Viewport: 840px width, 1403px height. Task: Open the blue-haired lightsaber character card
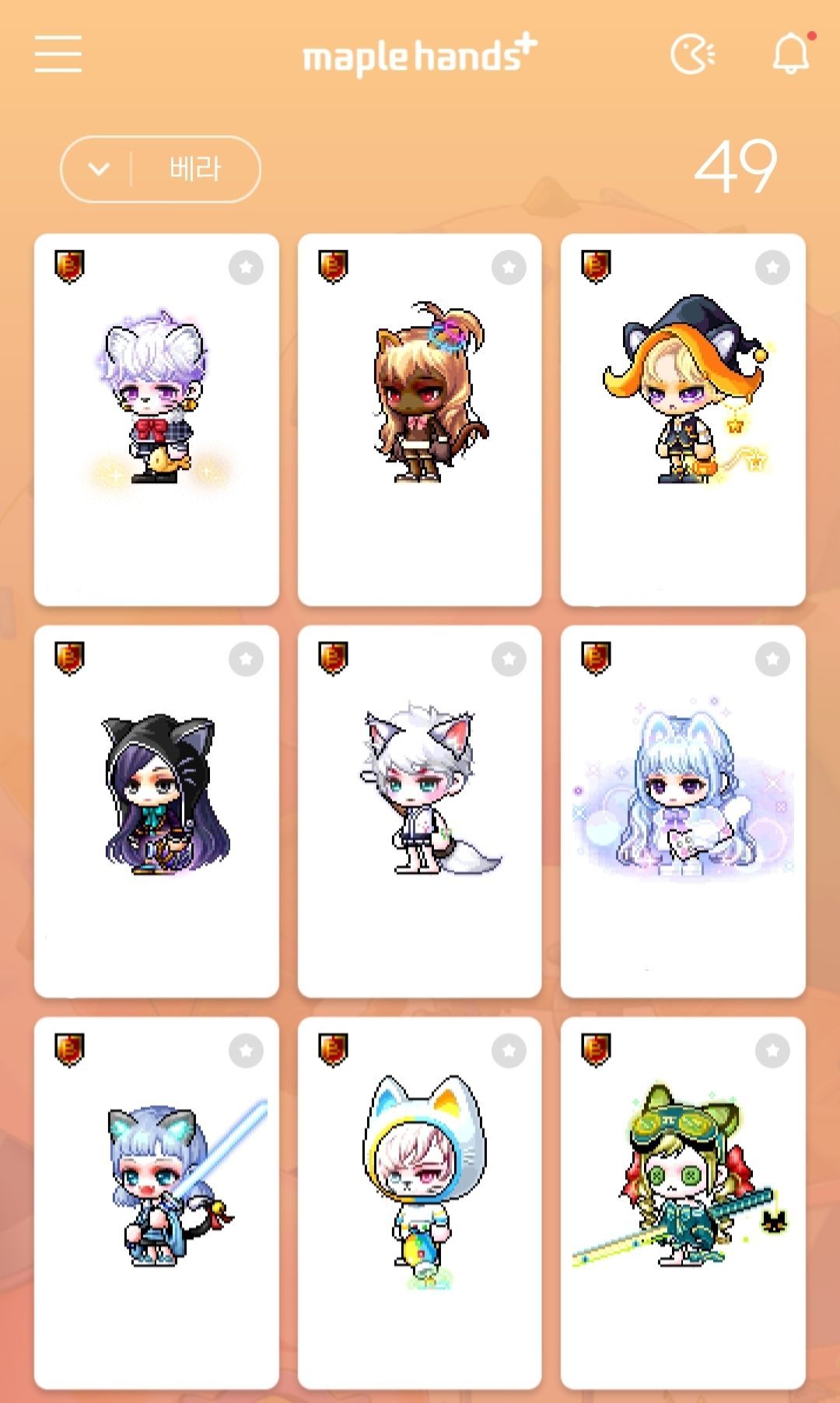(156, 1203)
